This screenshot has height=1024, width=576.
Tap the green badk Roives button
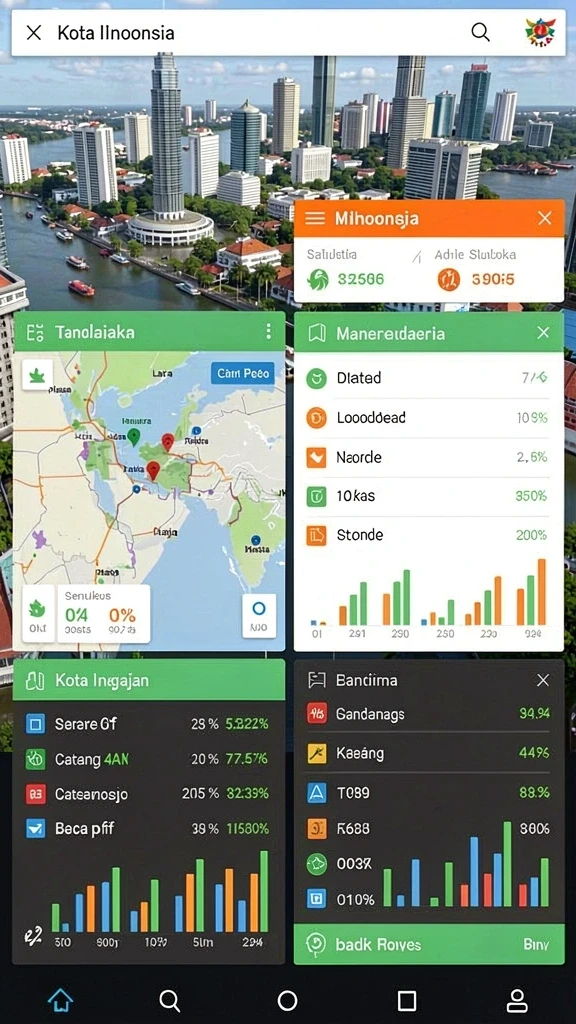coord(429,944)
